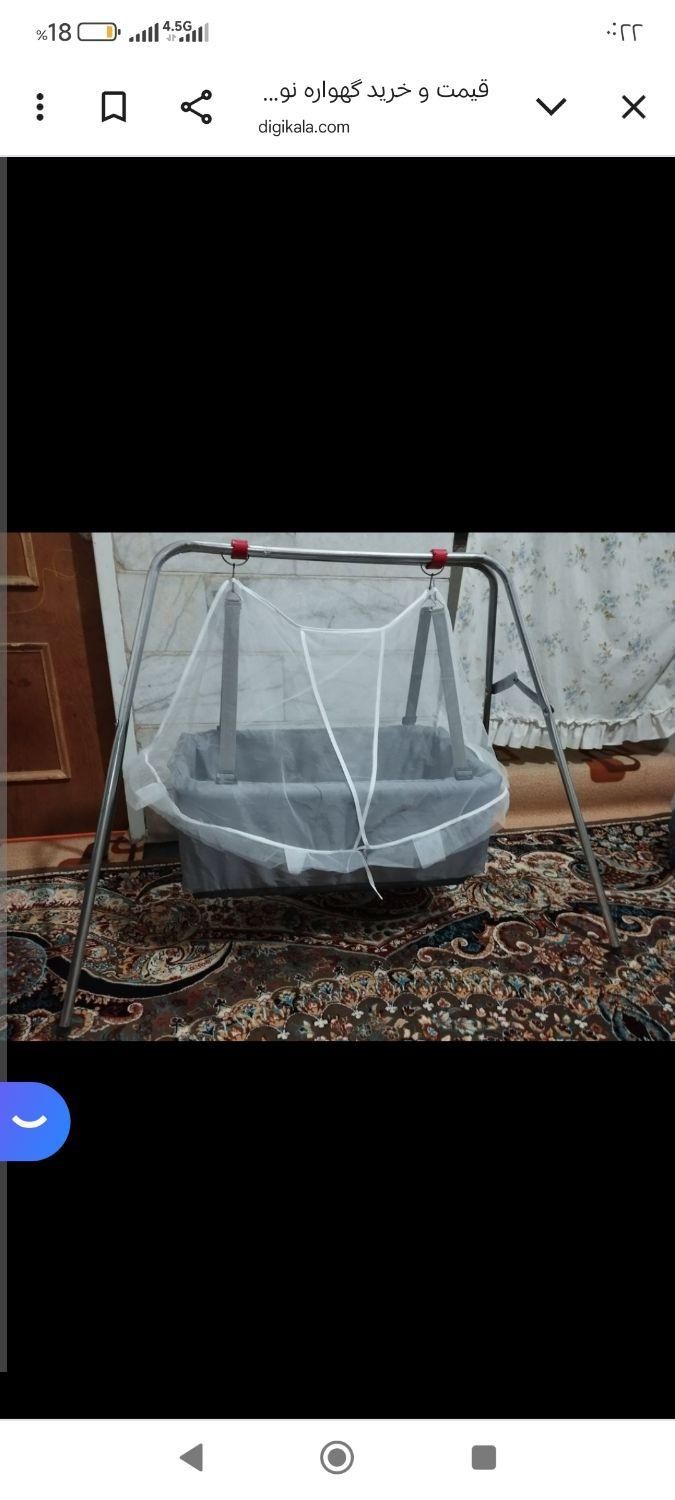Open the recent apps view
The height and width of the screenshot is (1500, 675).
click(x=484, y=1457)
